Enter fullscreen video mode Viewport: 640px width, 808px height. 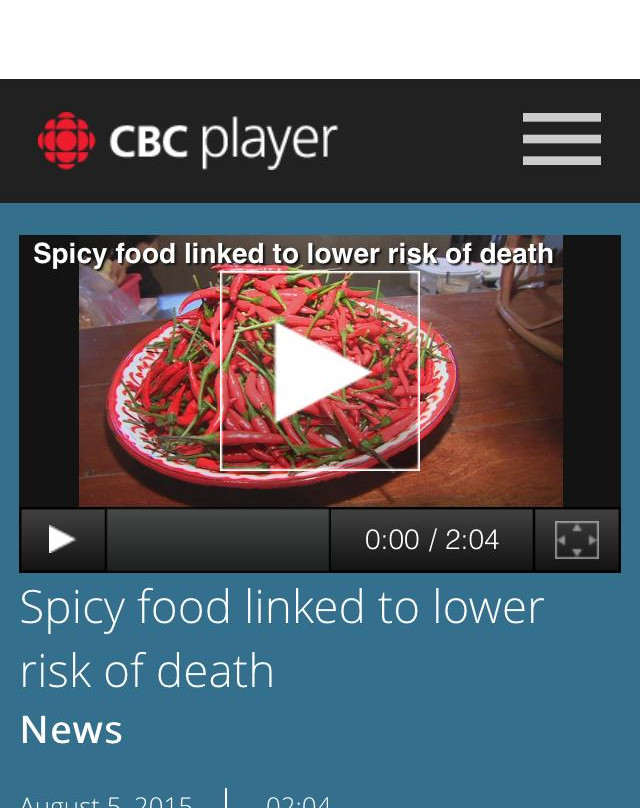coord(577,540)
